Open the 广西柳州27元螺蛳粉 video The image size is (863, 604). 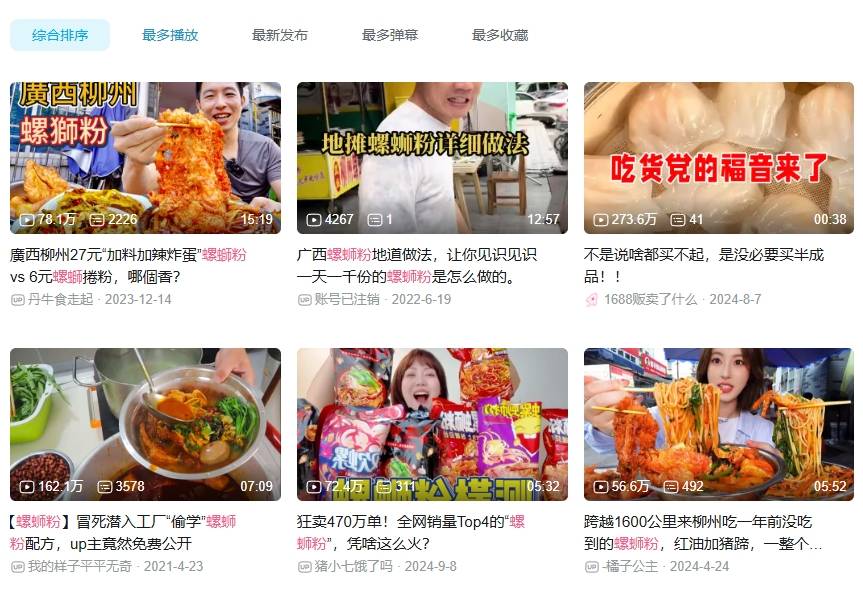coord(145,157)
